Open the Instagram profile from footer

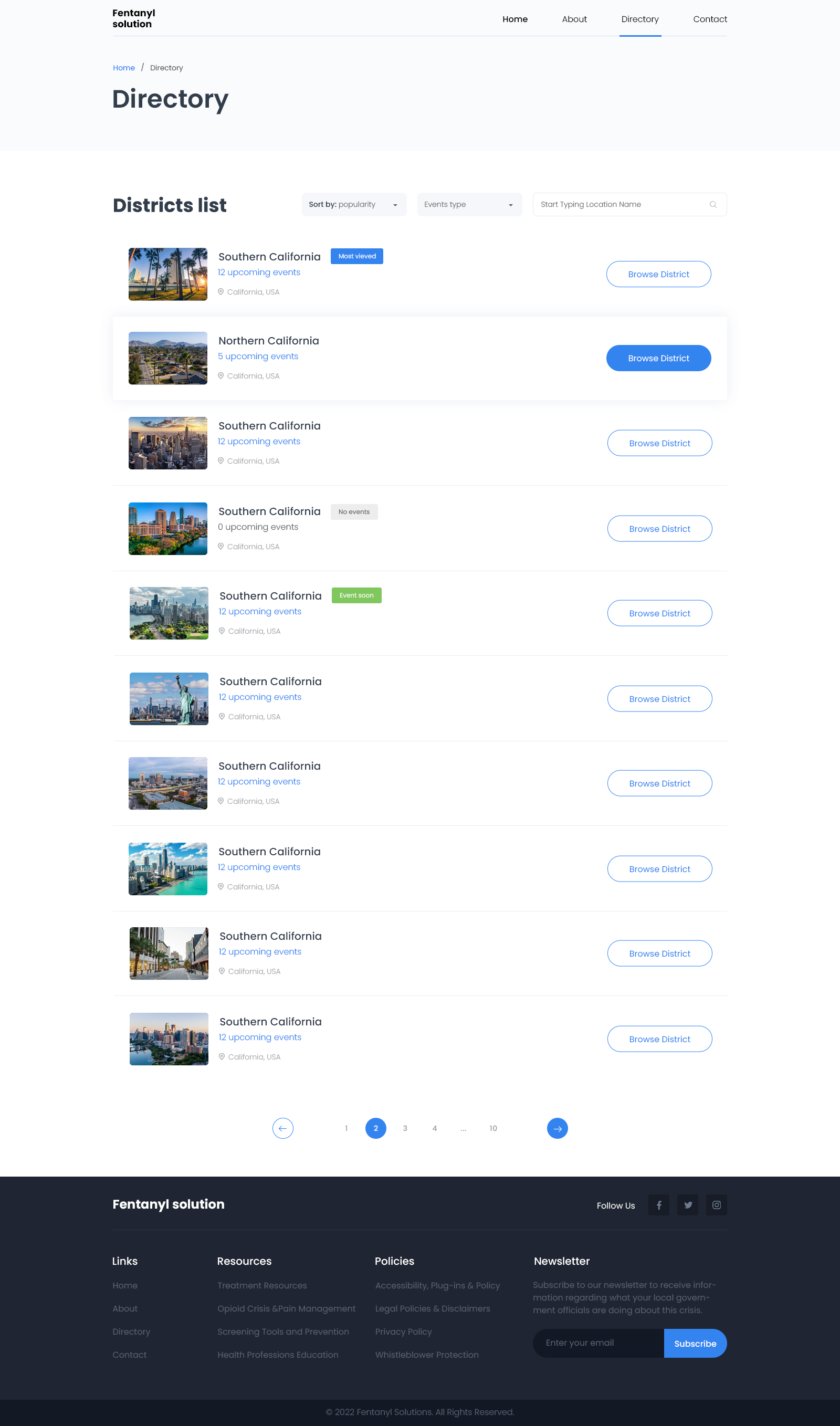pyautogui.click(x=717, y=1205)
